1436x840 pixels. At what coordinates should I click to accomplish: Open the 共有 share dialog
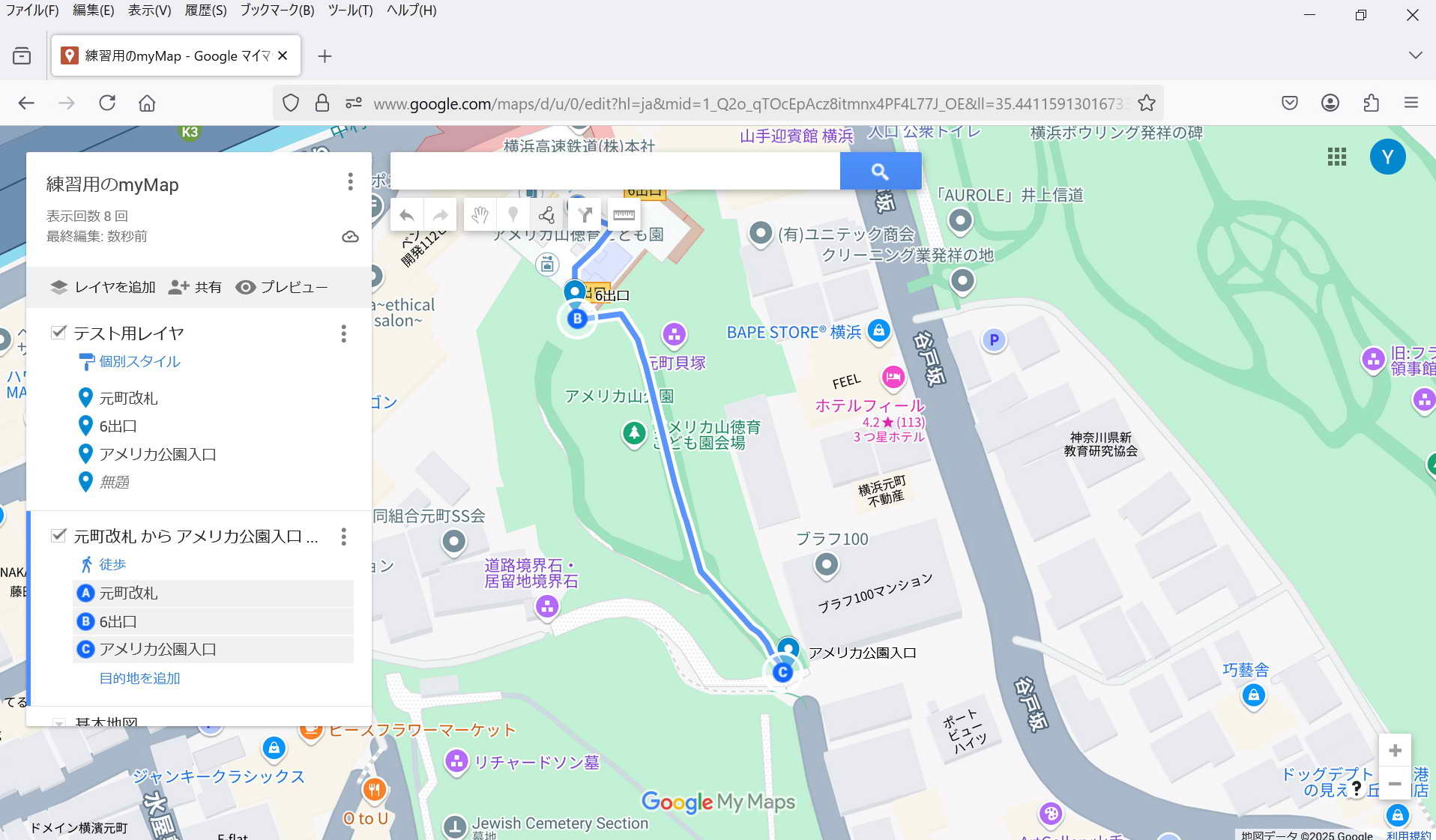point(195,287)
